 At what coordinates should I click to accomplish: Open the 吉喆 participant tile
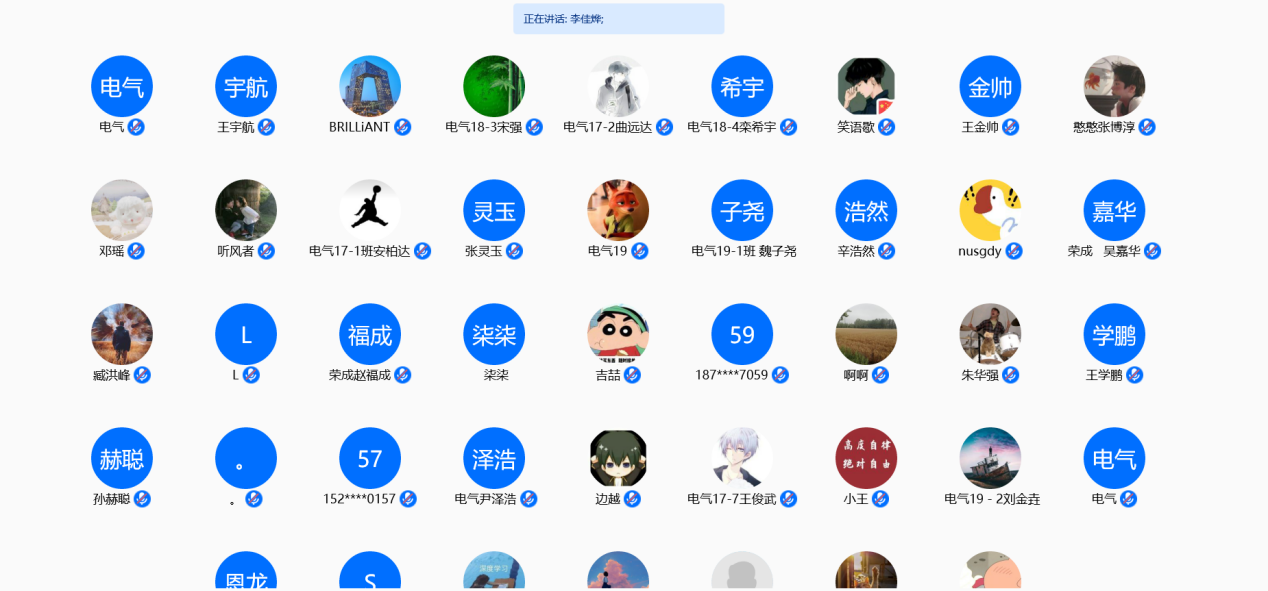click(618, 335)
